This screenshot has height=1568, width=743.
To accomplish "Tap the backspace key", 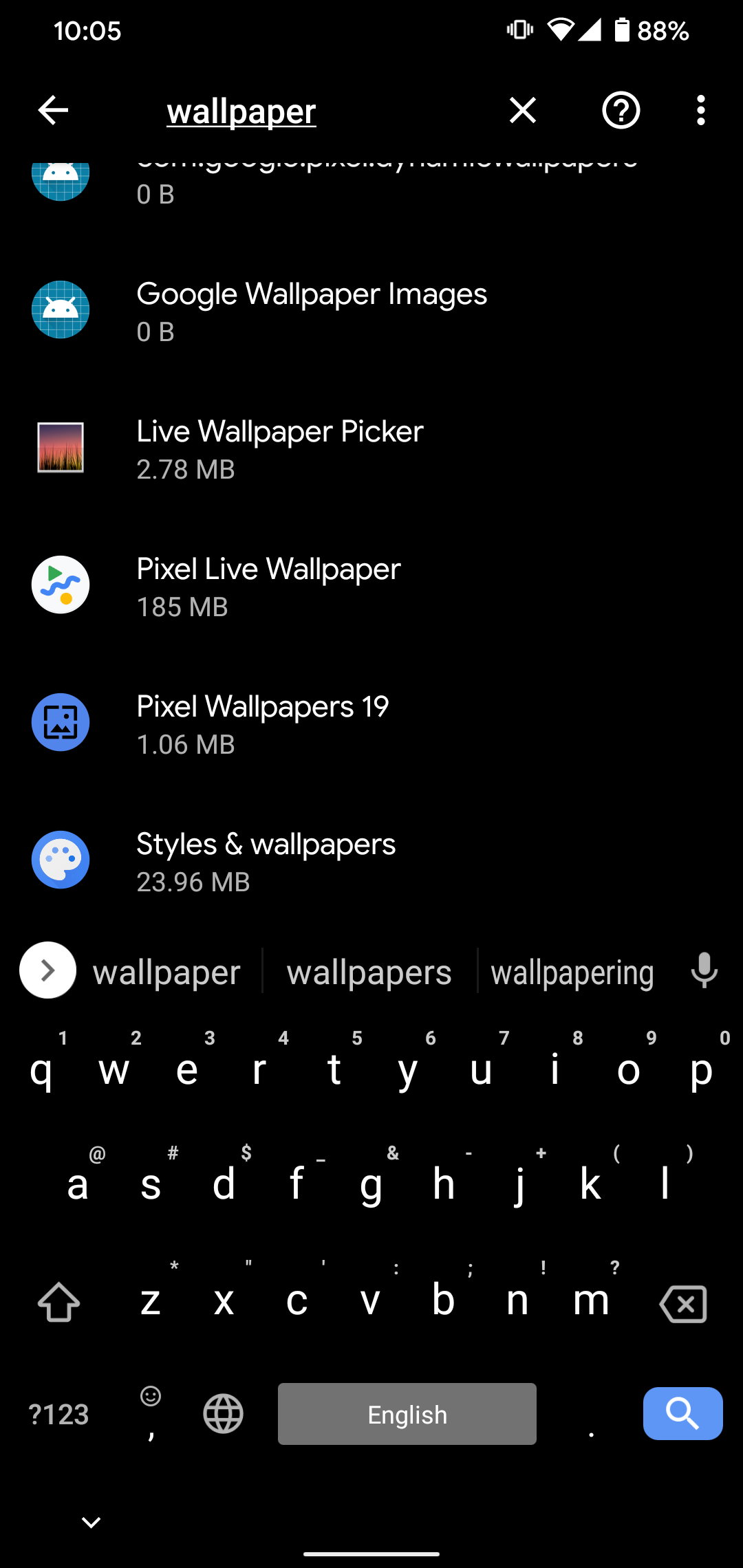I will click(x=682, y=1303).
